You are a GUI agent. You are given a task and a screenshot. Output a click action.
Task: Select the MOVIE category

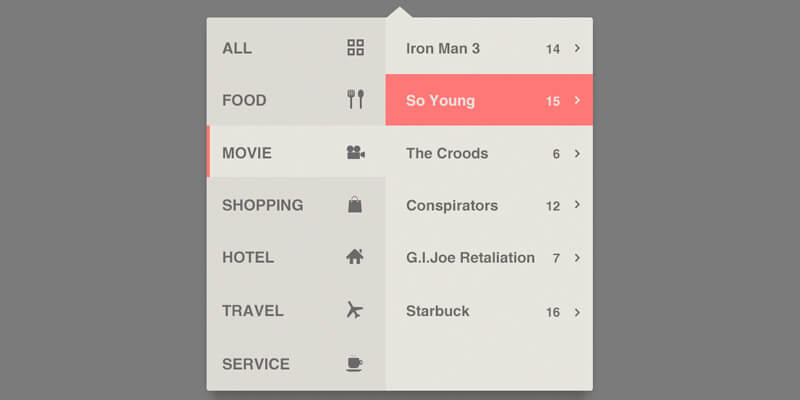point(295,153)
